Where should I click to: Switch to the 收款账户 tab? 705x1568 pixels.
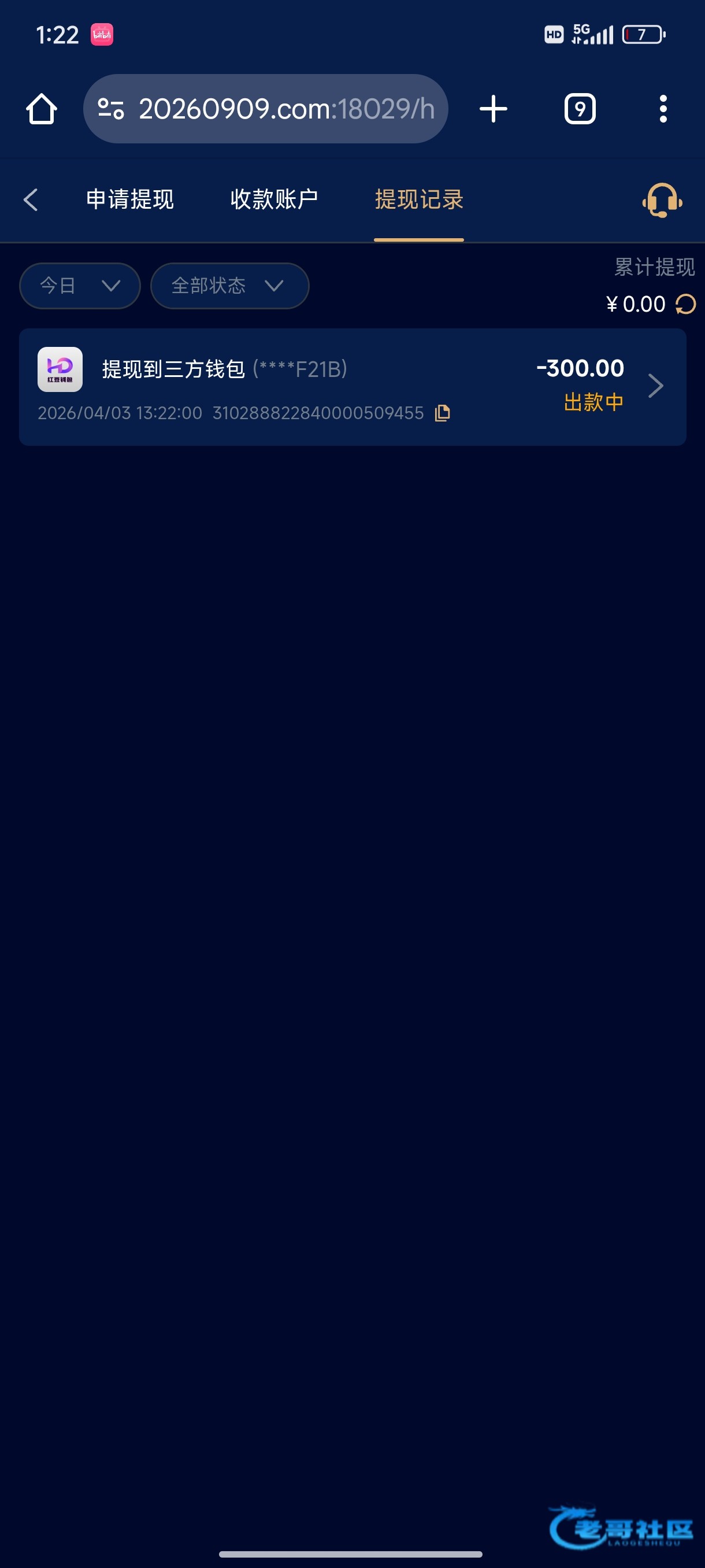tap(274, 199)
